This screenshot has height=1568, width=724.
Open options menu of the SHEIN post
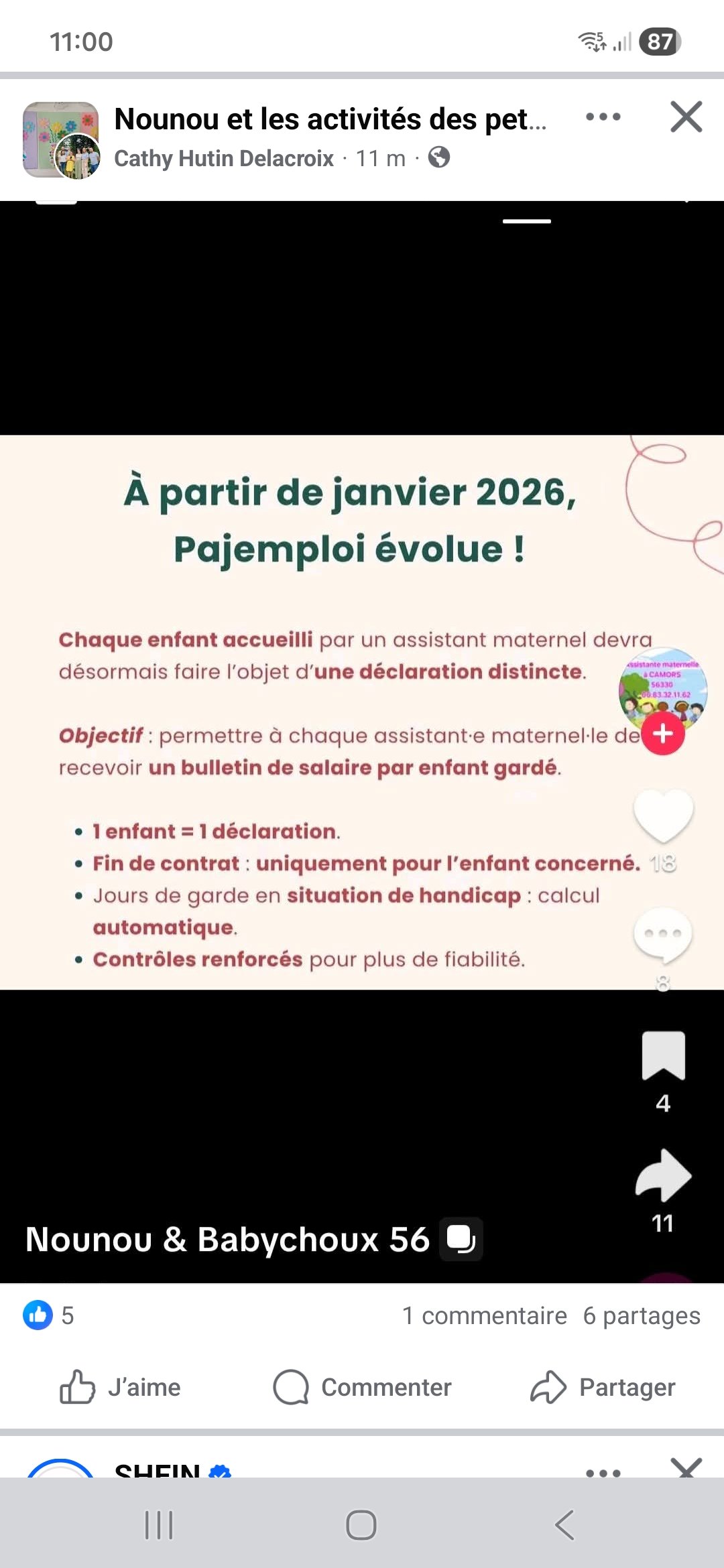pos(603,1472)
